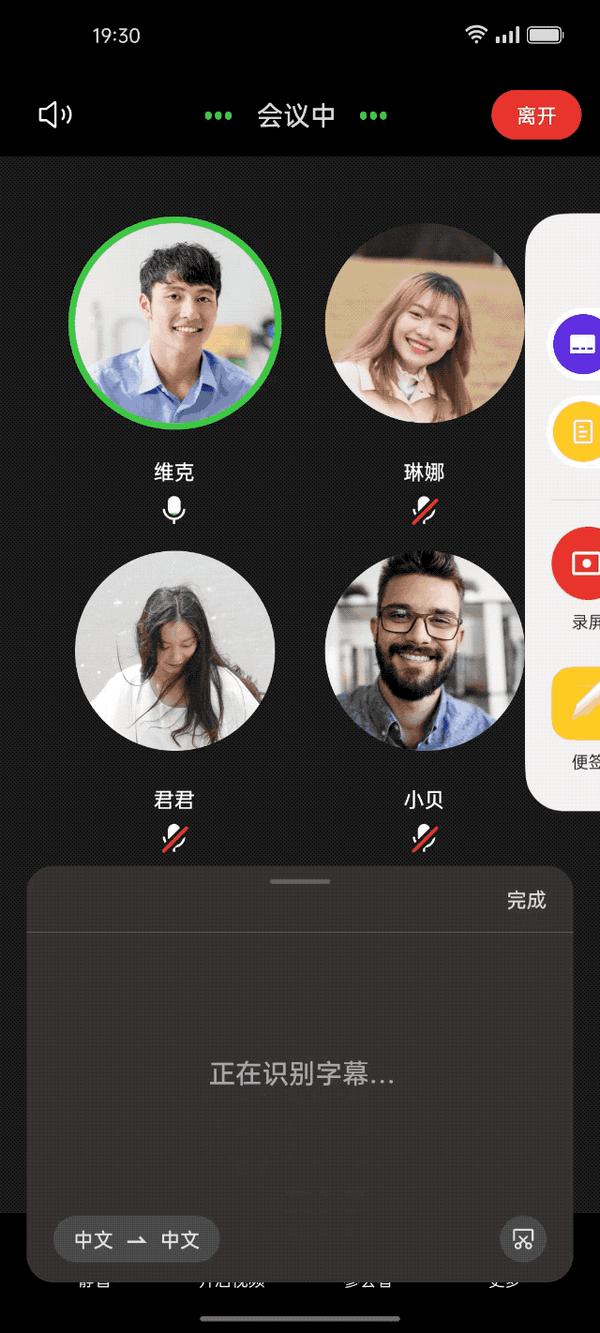600x1333 pixels.
Task: Tap the purple subtitles icon in side panel
Action: pyautogui.click(x=578, y=344)
